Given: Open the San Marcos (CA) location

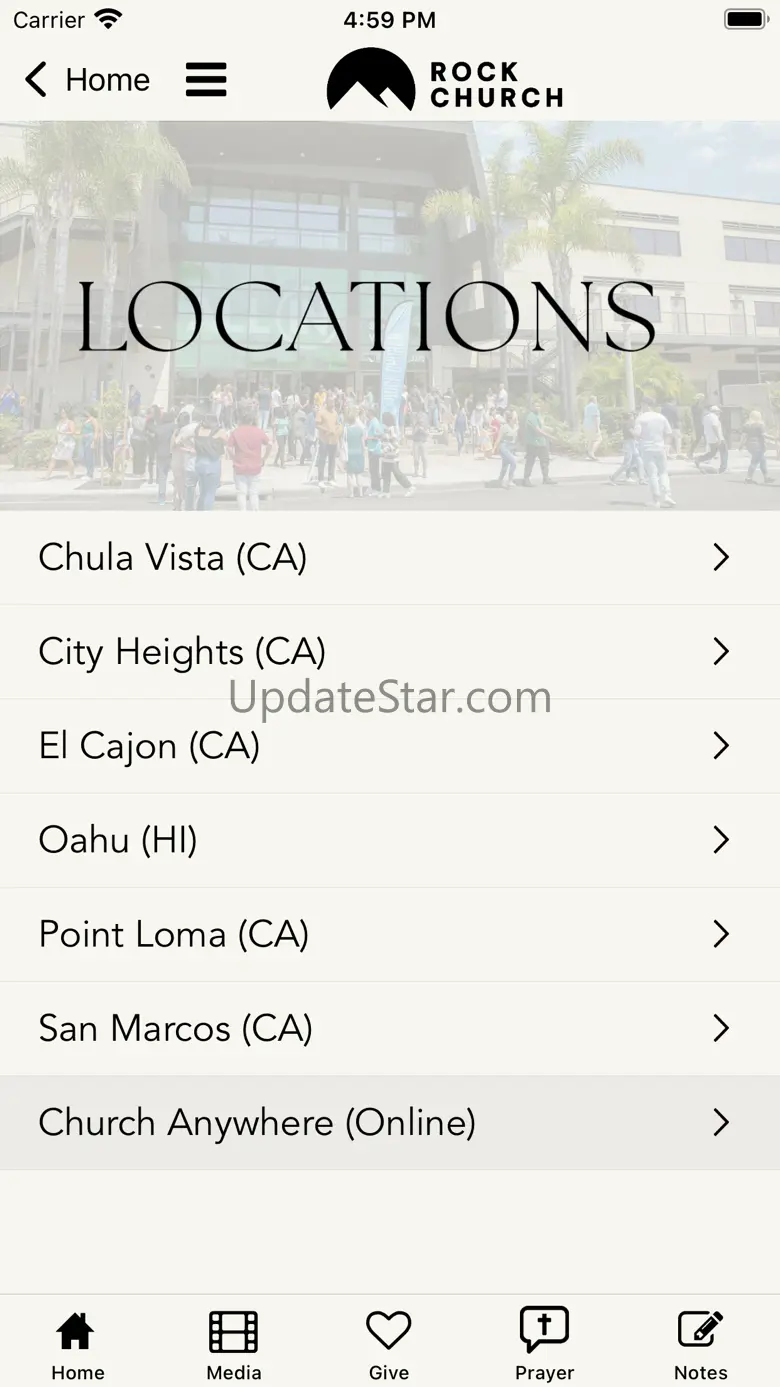Looking at the screenshot, I should click(x=389, y=1028).
